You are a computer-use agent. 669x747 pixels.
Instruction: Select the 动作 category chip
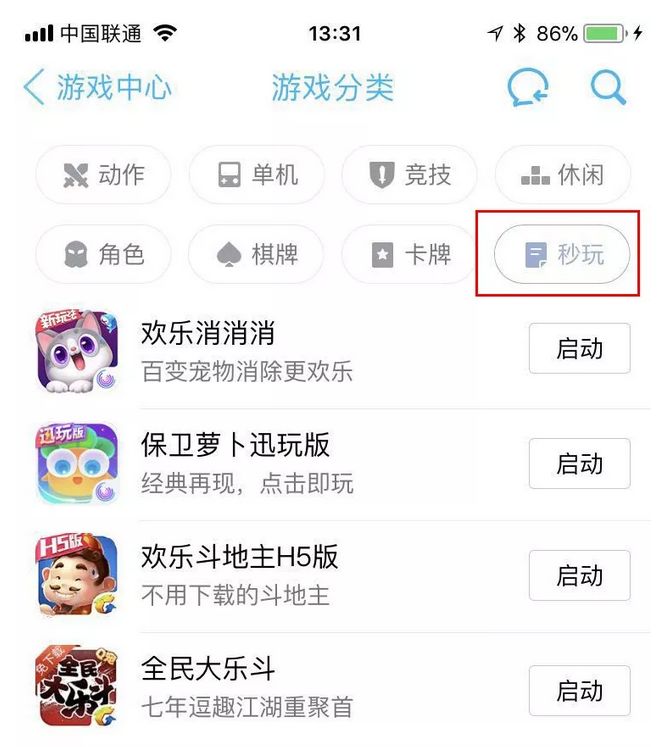point(104,175)
